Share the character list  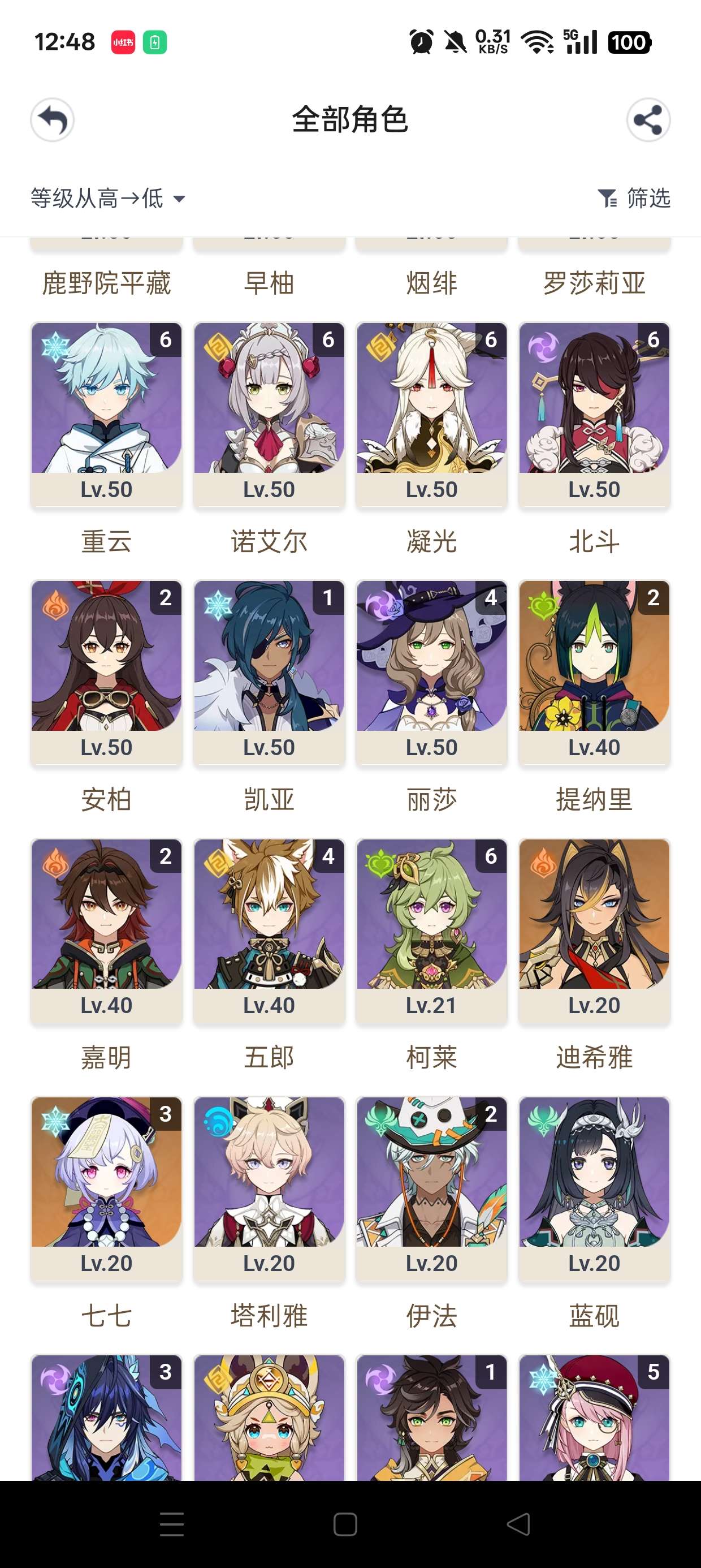click(648, 120)
